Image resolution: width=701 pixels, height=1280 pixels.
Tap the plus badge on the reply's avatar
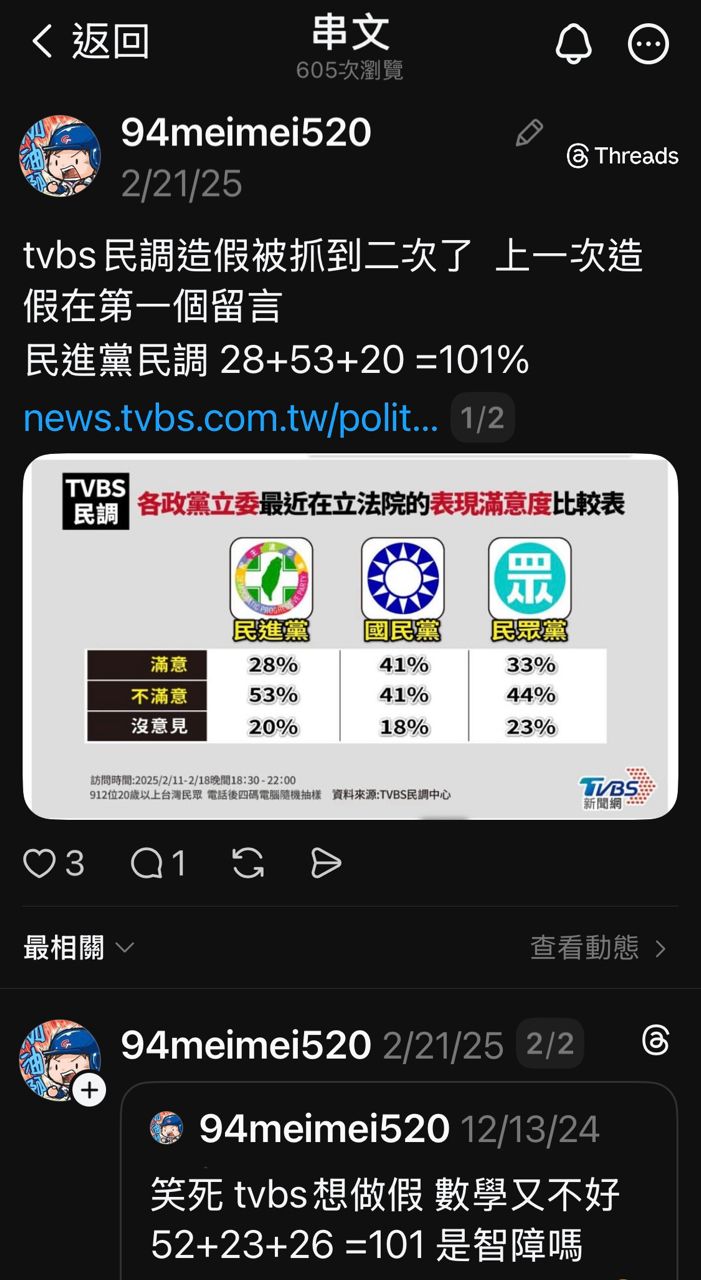click(89, 1090)
